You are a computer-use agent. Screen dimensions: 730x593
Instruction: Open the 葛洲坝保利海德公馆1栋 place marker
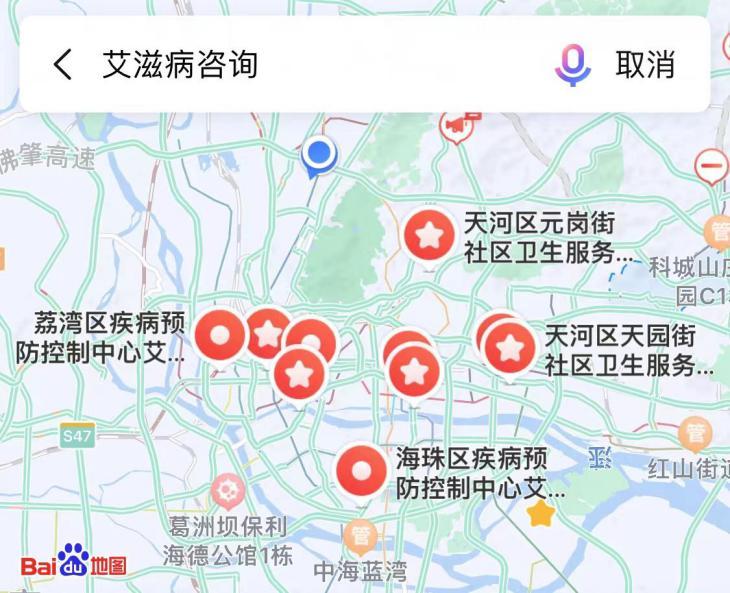pos(229,491)
